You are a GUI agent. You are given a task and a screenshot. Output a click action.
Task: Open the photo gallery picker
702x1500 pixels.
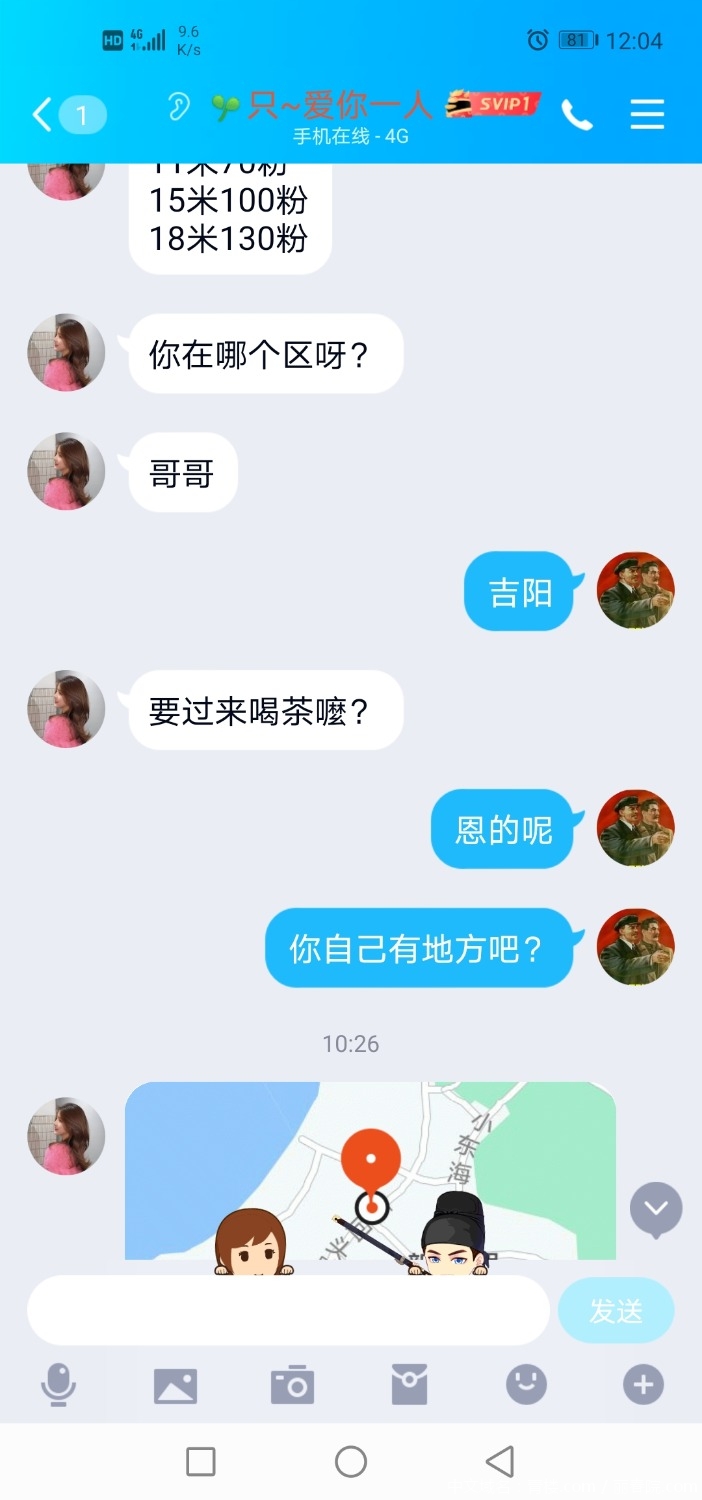pyautogui.click(x=175, y=1385)
